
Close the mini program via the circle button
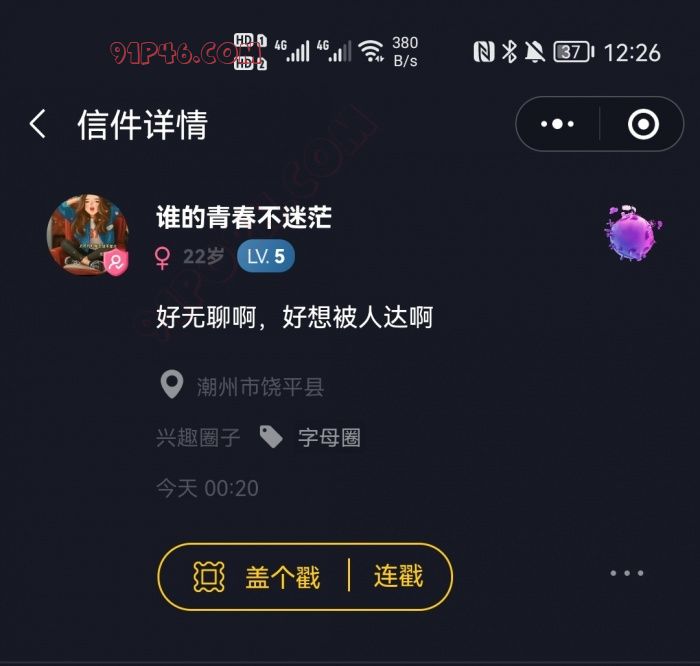(x=643, y=124)
